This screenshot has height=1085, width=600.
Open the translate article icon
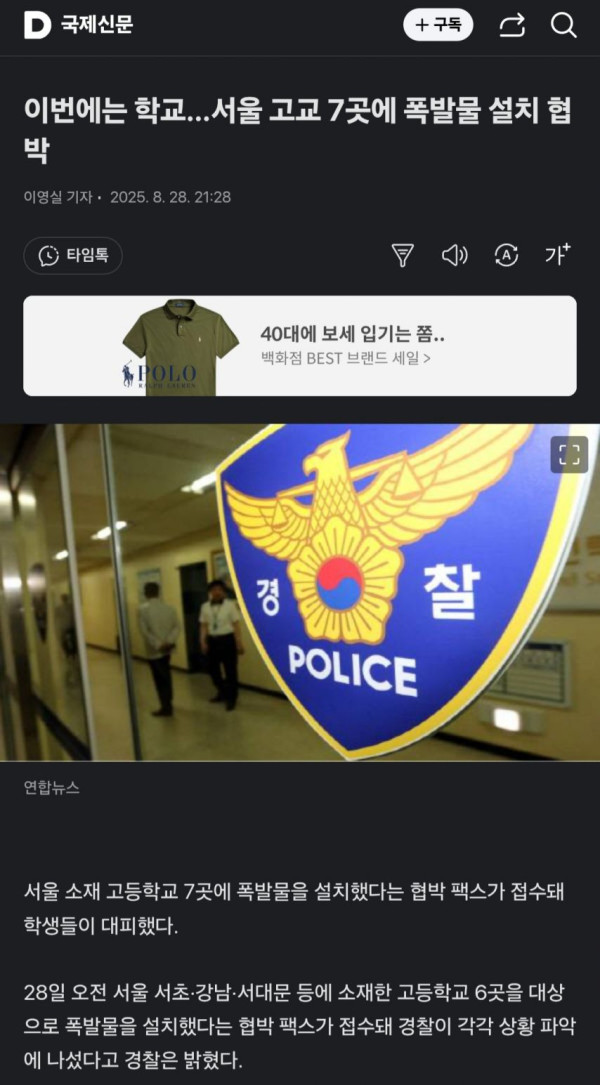[x=507, y=256]
